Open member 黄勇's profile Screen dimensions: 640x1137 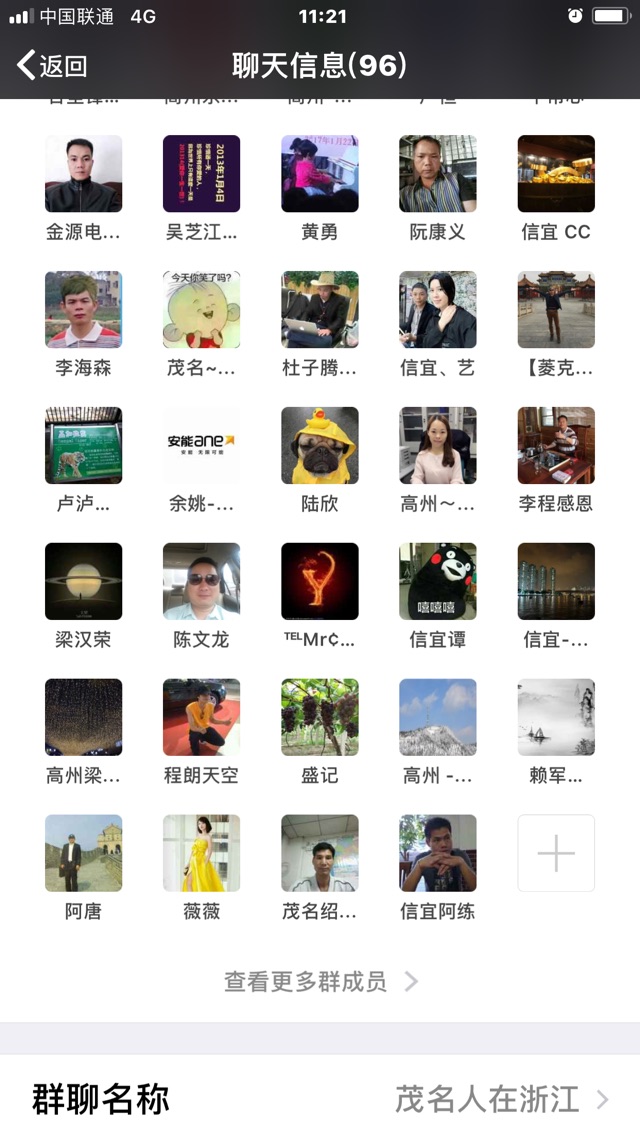320,174
